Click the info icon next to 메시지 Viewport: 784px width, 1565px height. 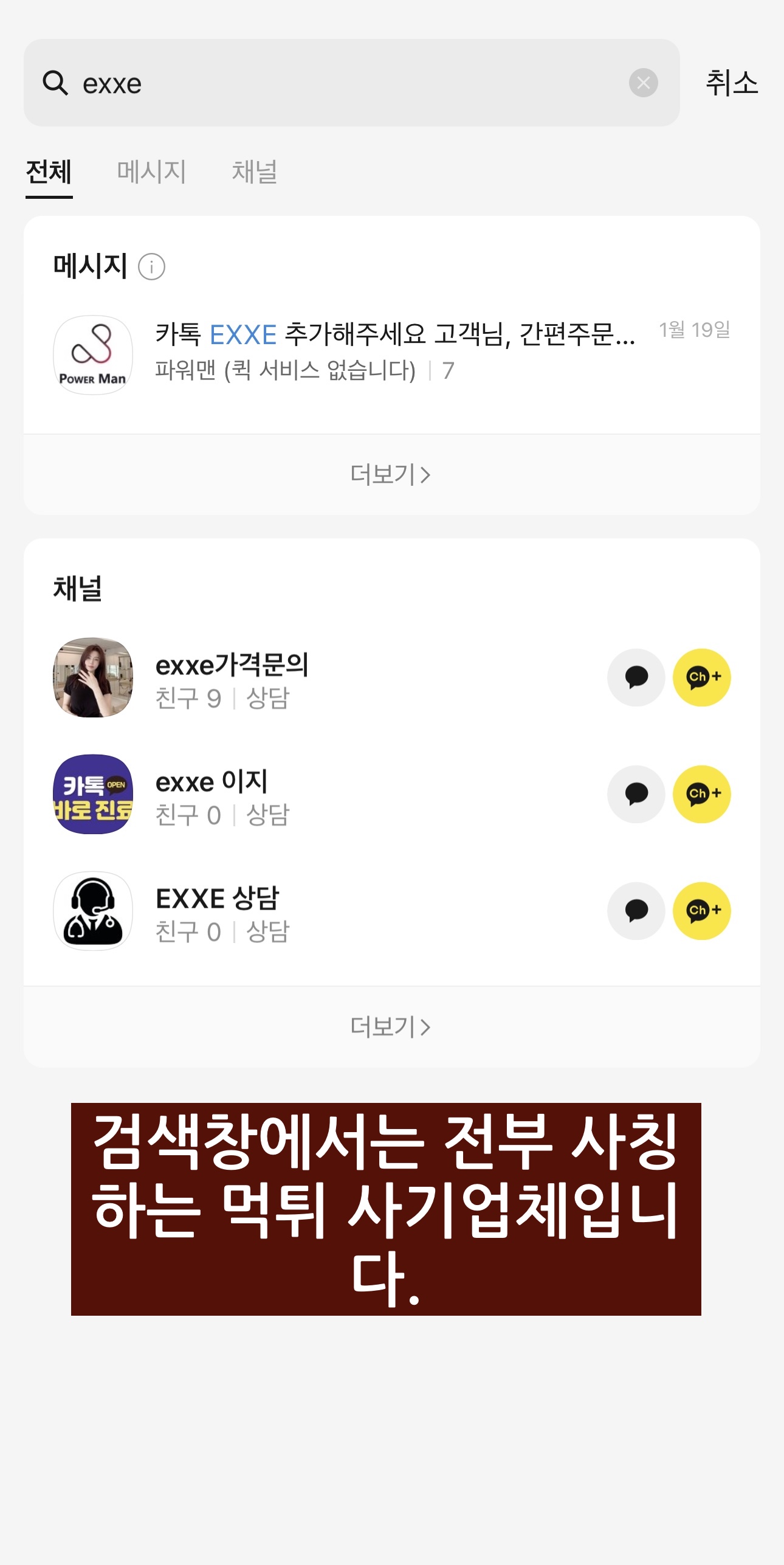151,267
